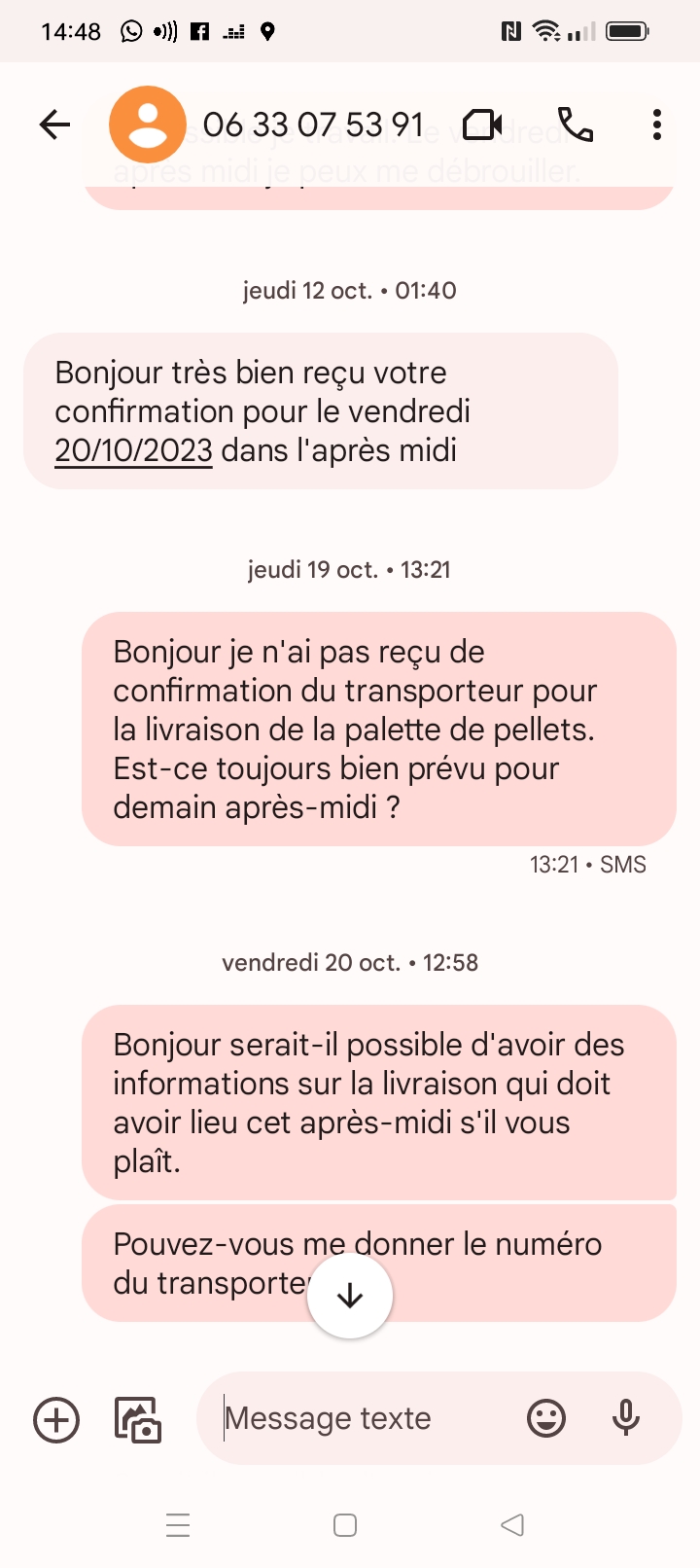
Task: Open the three-dot overflow menu
Action: tap(657, 125)
